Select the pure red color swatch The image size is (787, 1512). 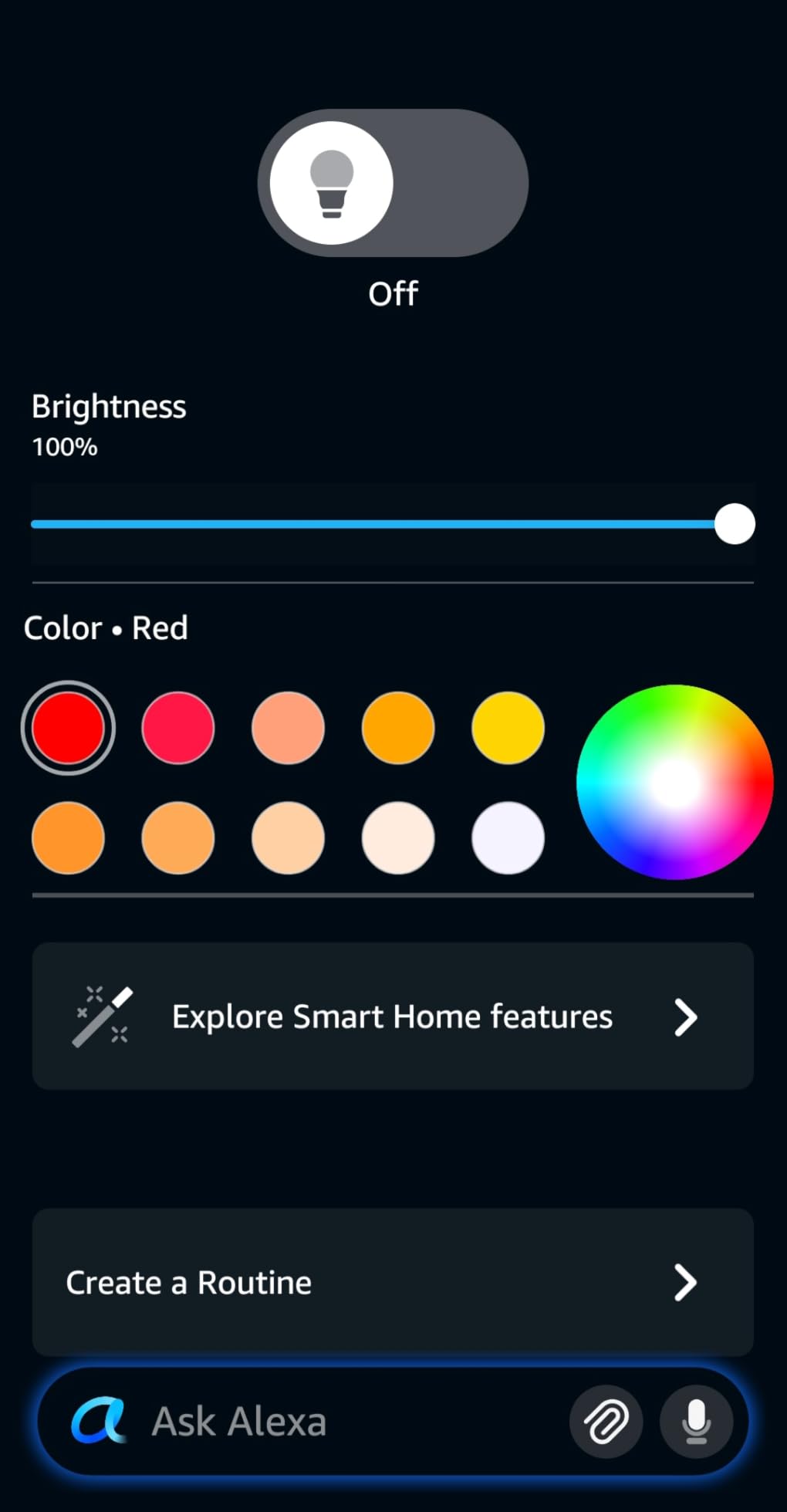(68, 728)
